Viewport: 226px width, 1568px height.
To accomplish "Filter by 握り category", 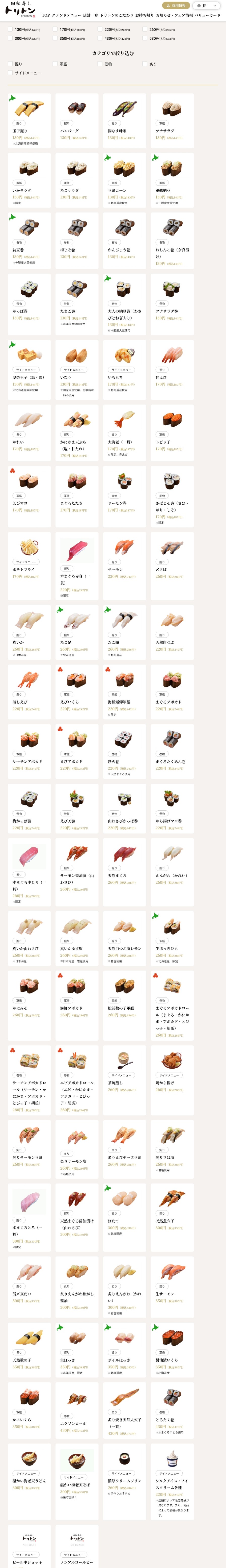I will click(10, 64).
